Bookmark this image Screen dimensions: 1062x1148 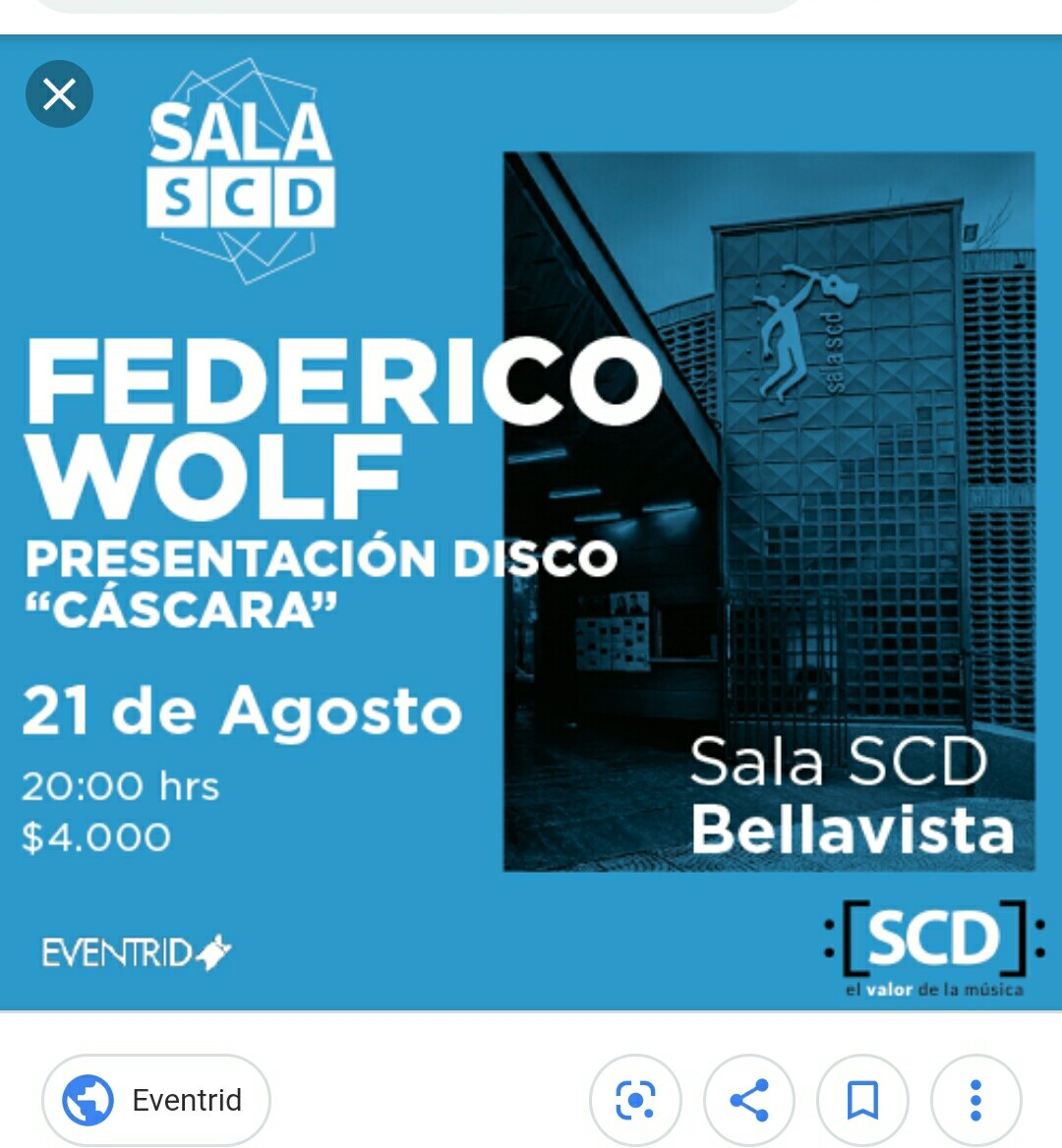point(862,1100)
